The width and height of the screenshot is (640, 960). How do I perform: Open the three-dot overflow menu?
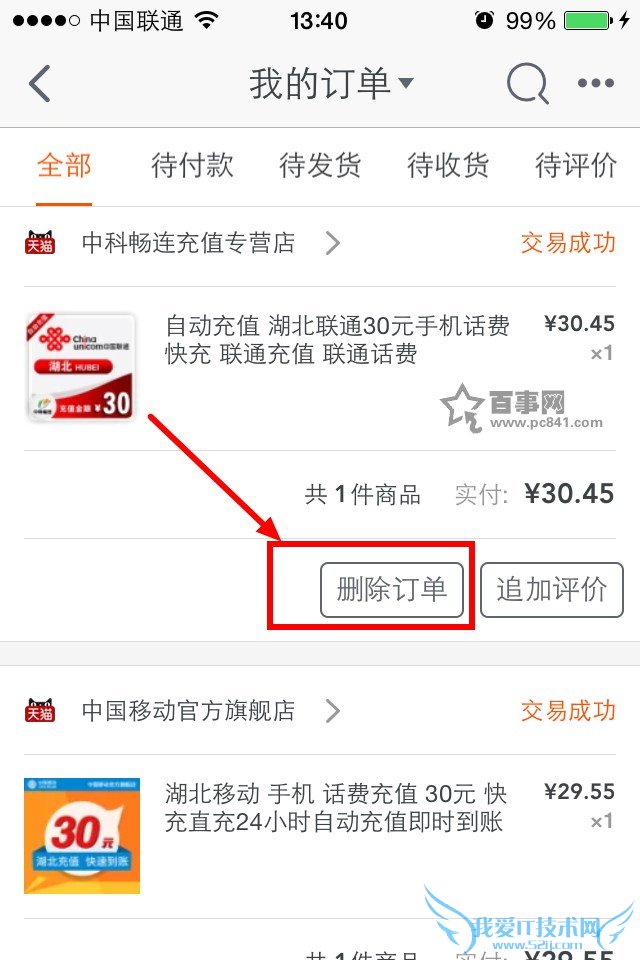[596, 84]
